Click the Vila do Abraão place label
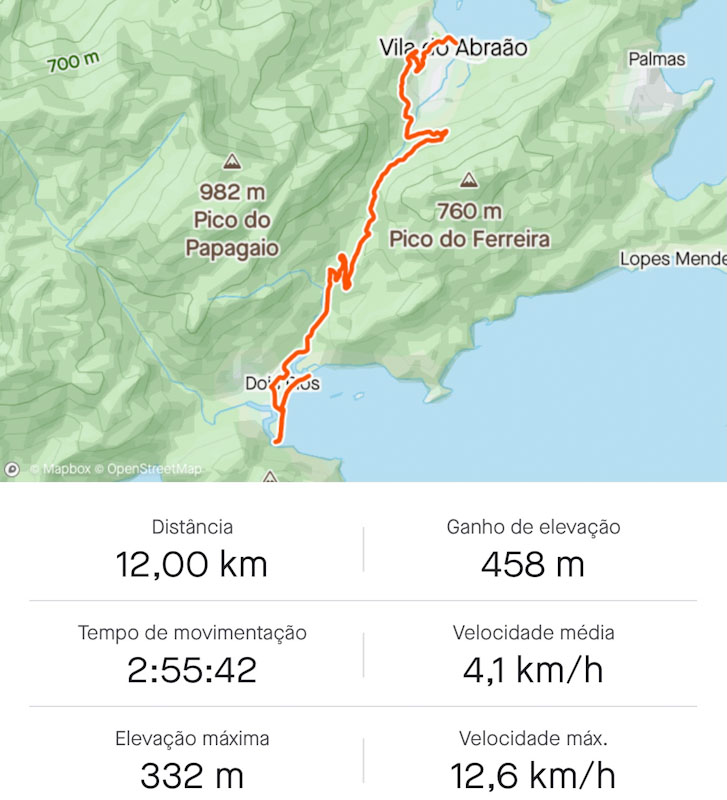Image resolution: width=727 pixels, height=800 pixels. 457,45
